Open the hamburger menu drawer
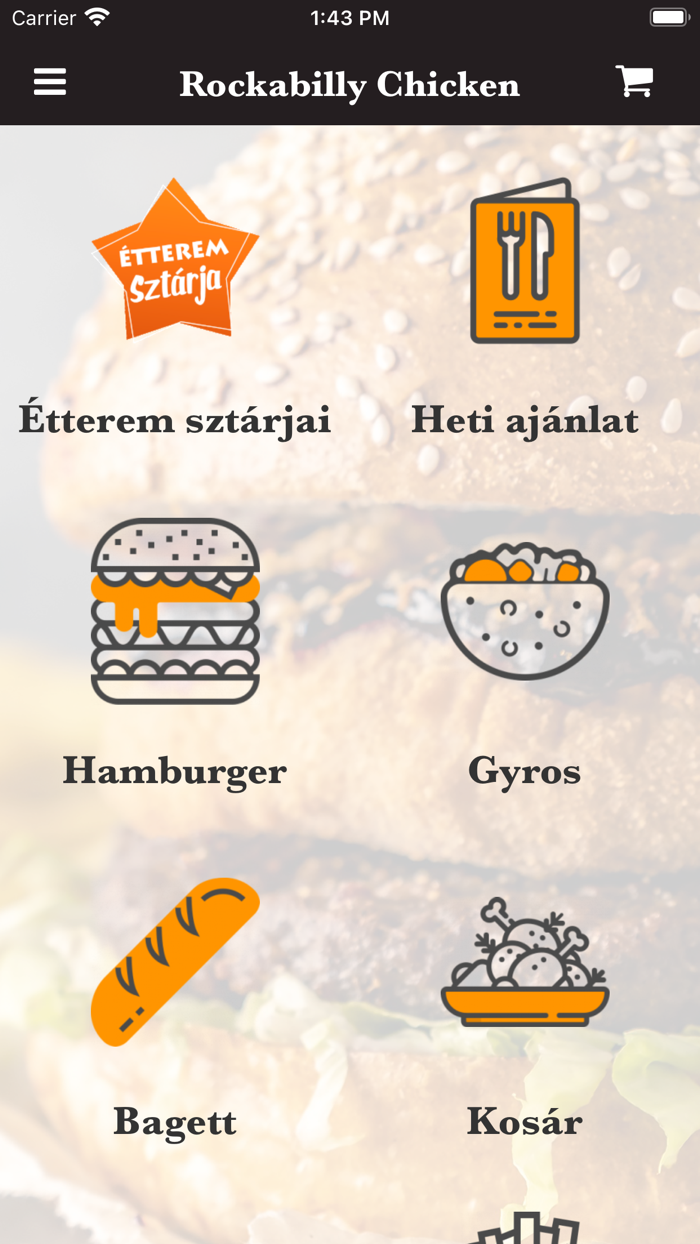Screen dimensions: 700x1244 (50, 82)
